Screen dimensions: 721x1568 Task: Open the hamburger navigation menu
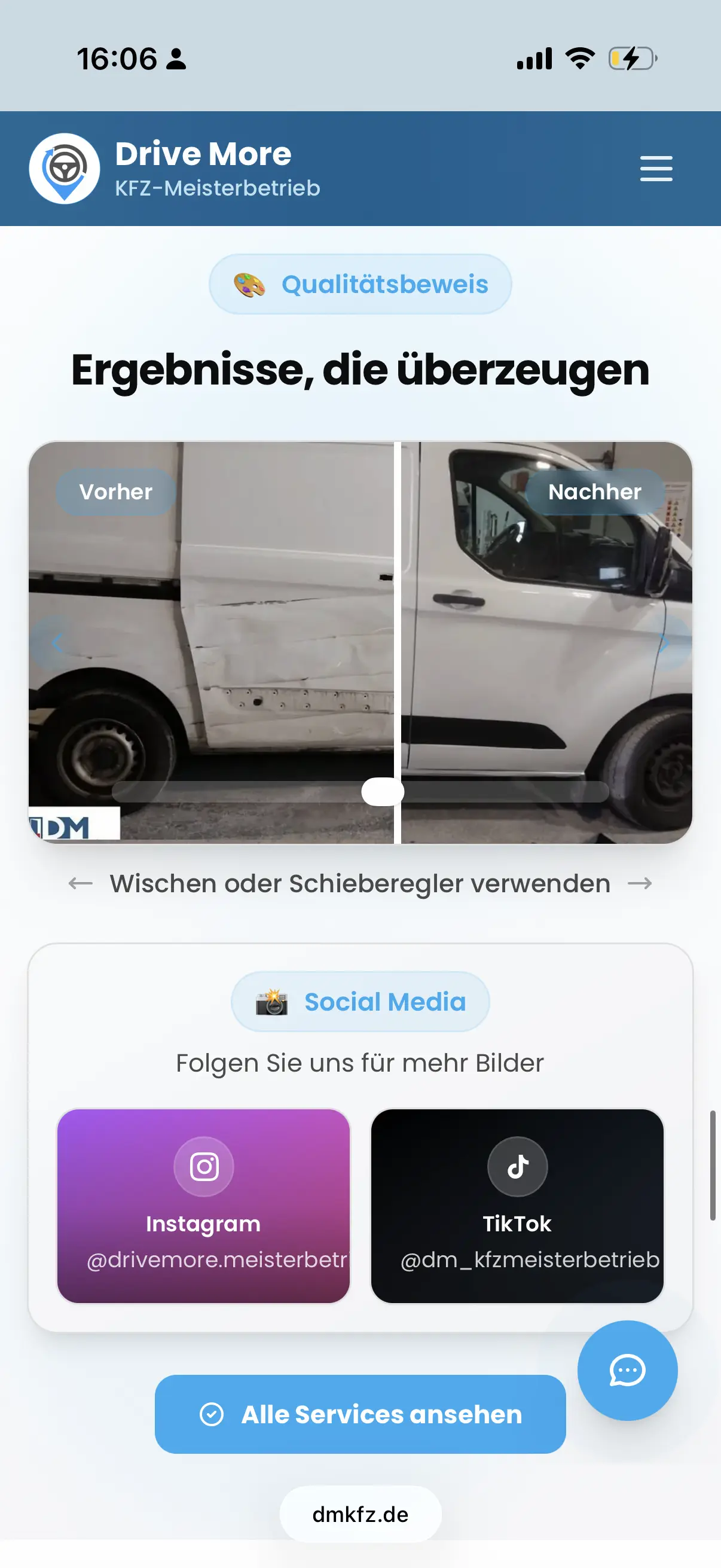[x=656, y=169]
